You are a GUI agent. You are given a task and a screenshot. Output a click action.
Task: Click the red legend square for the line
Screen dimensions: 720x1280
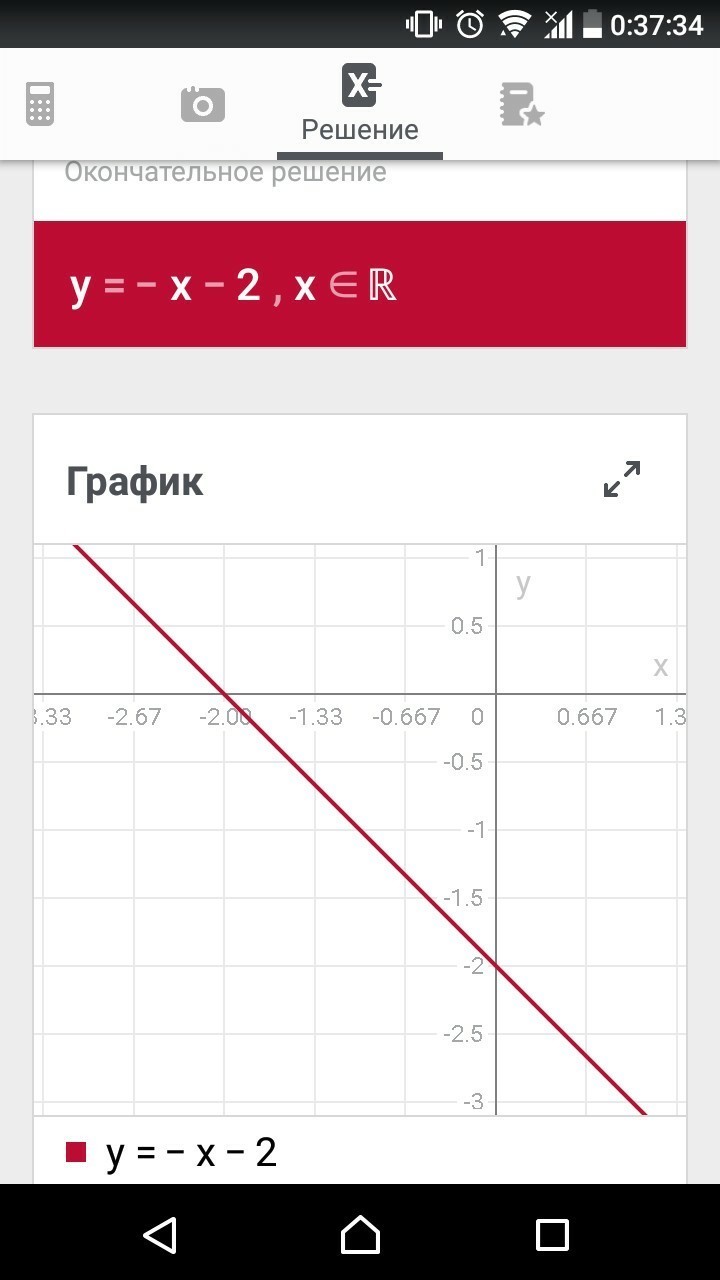75,1152
